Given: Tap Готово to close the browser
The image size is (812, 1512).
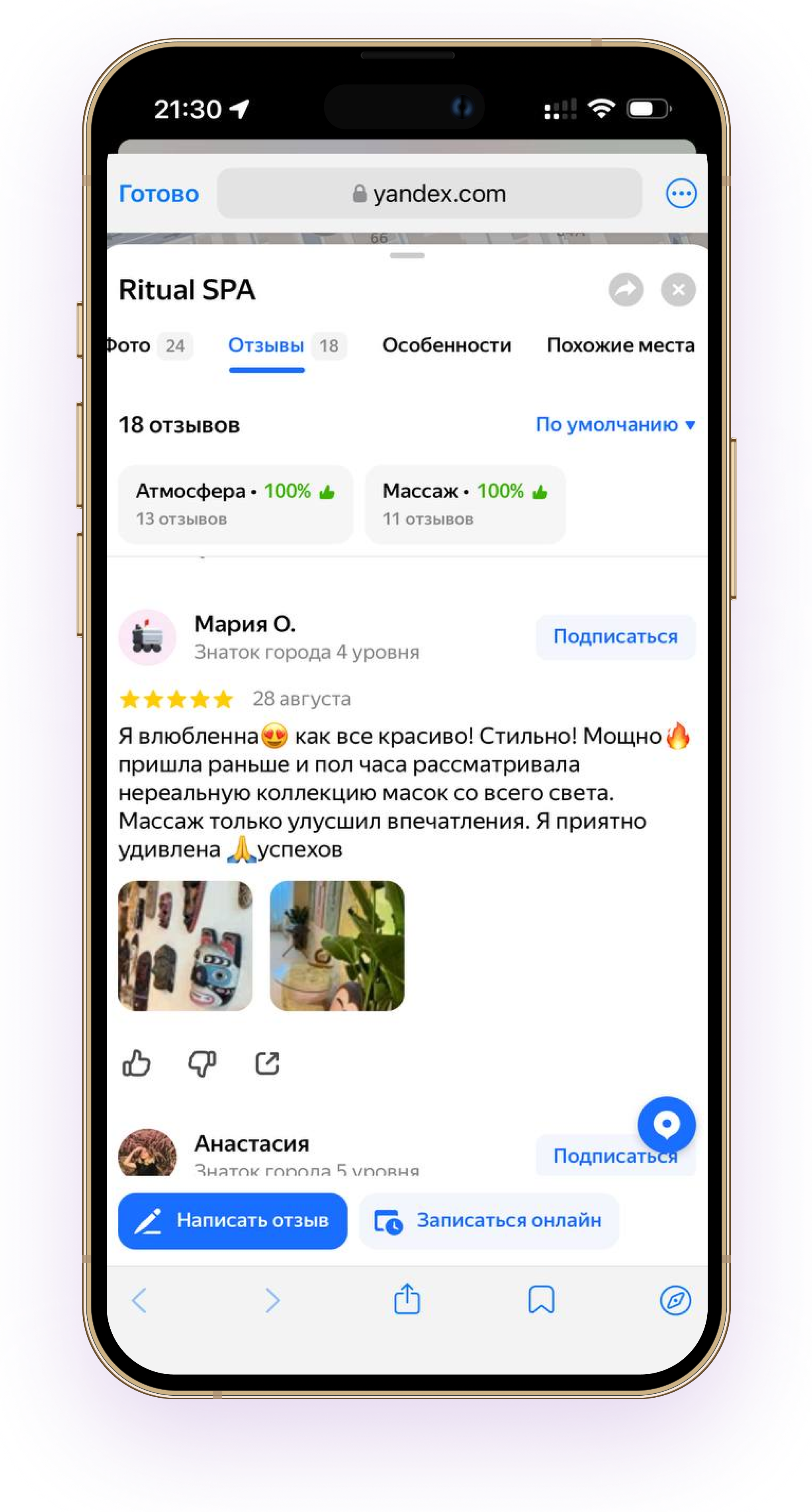Looking at the screenshot, I should (158, 194).
